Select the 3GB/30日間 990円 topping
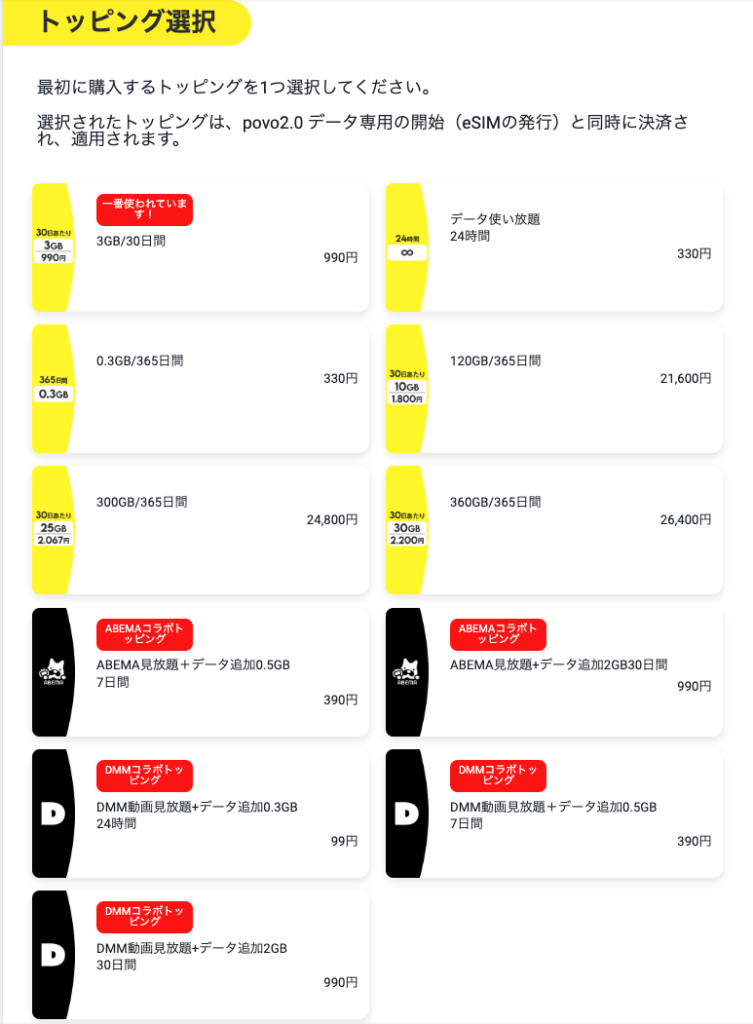Viewport: 753px width, 1024px height. pyautogui.click(x=200, y=247)
